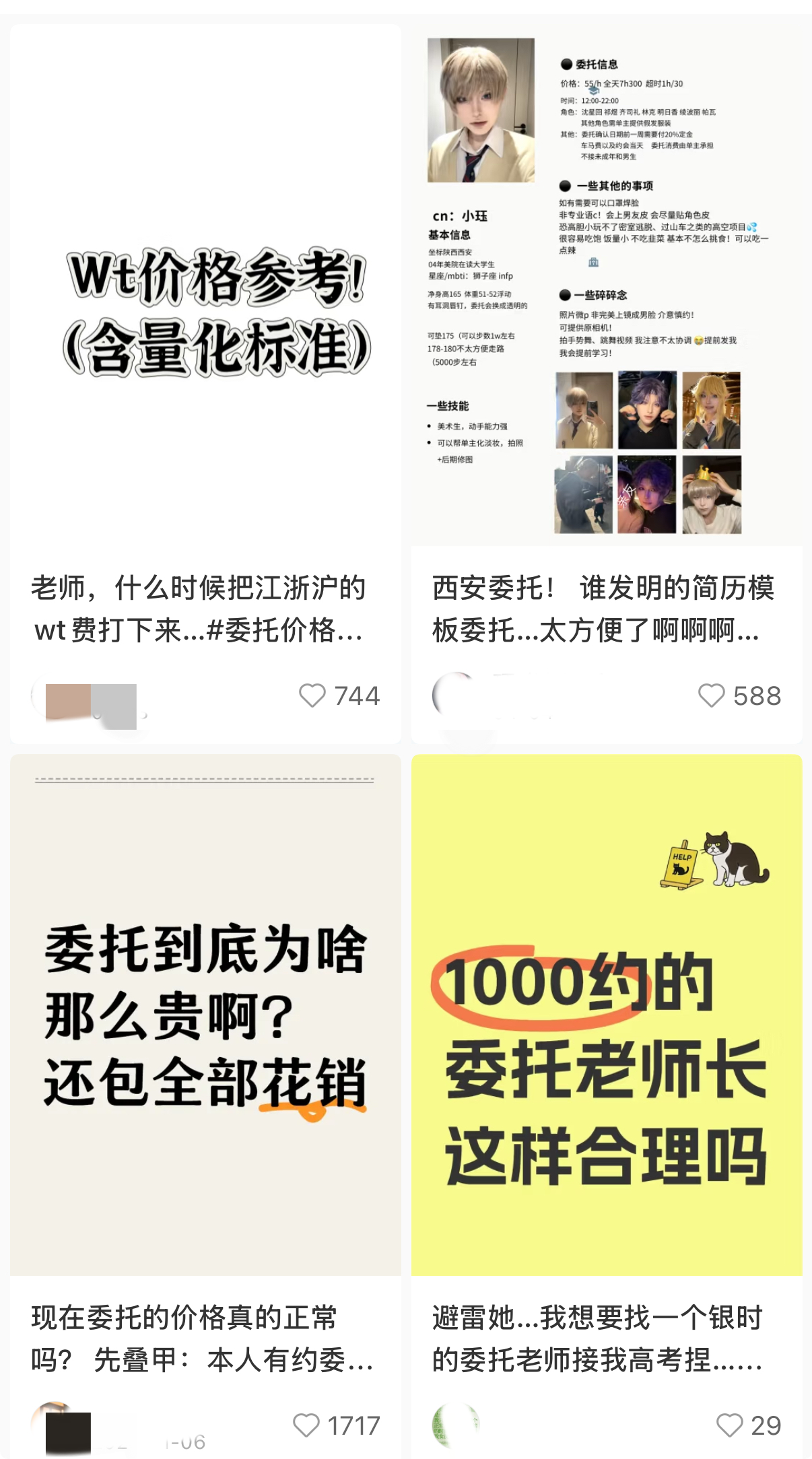Like the 避雷她 post with 29 likes
The width and height of the screenshot is (812, 1459).
coord(729,1425)
